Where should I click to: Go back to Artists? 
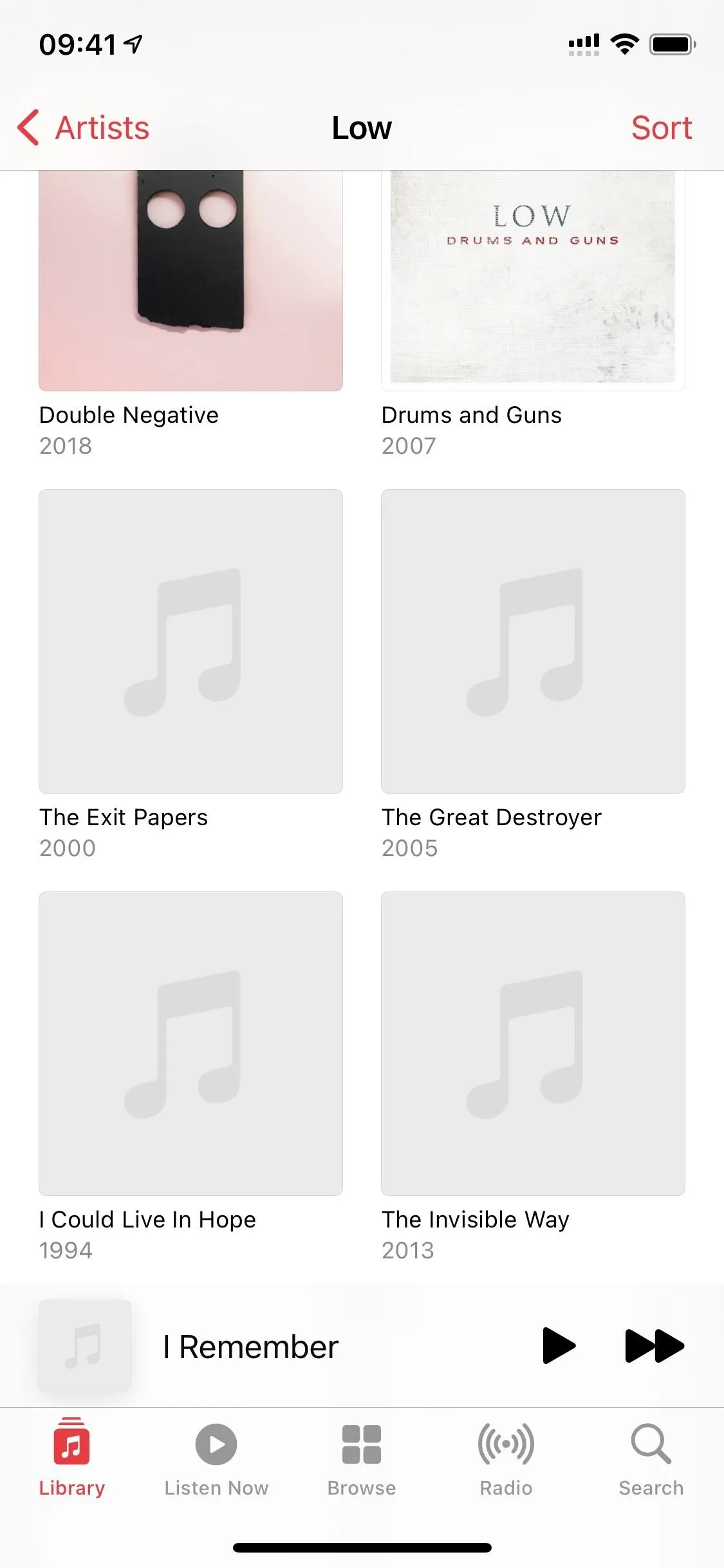(84, 127)
